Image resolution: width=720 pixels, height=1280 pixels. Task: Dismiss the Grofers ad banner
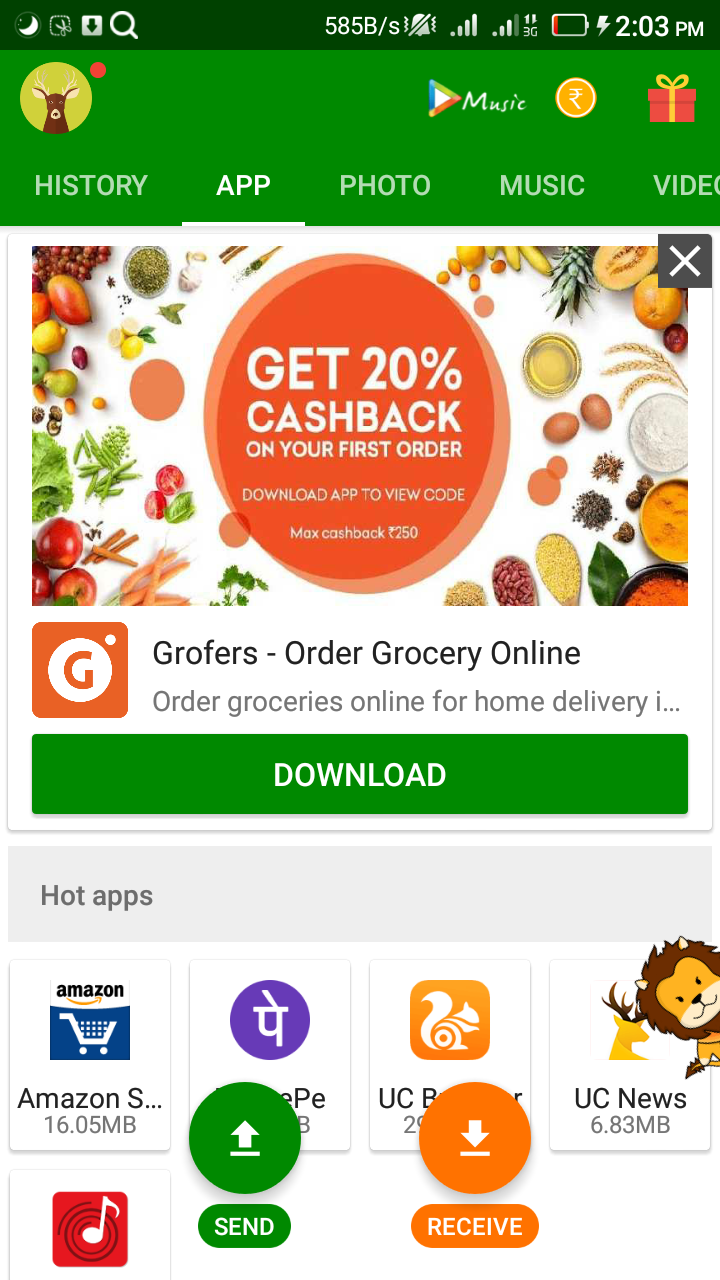pos(685,261)
